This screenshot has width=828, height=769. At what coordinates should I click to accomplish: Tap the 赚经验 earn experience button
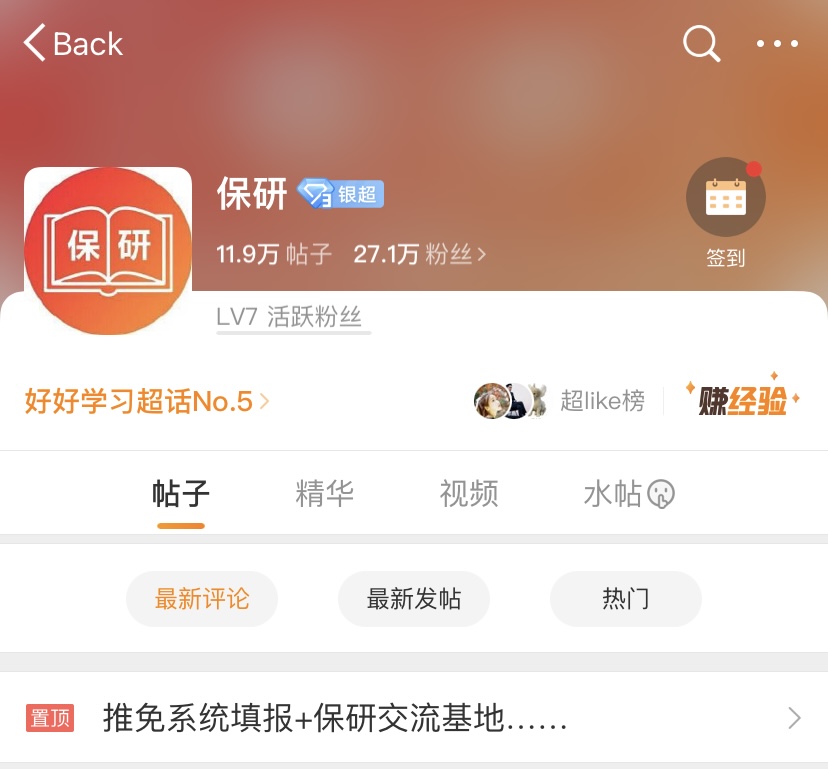coord(742,400)
